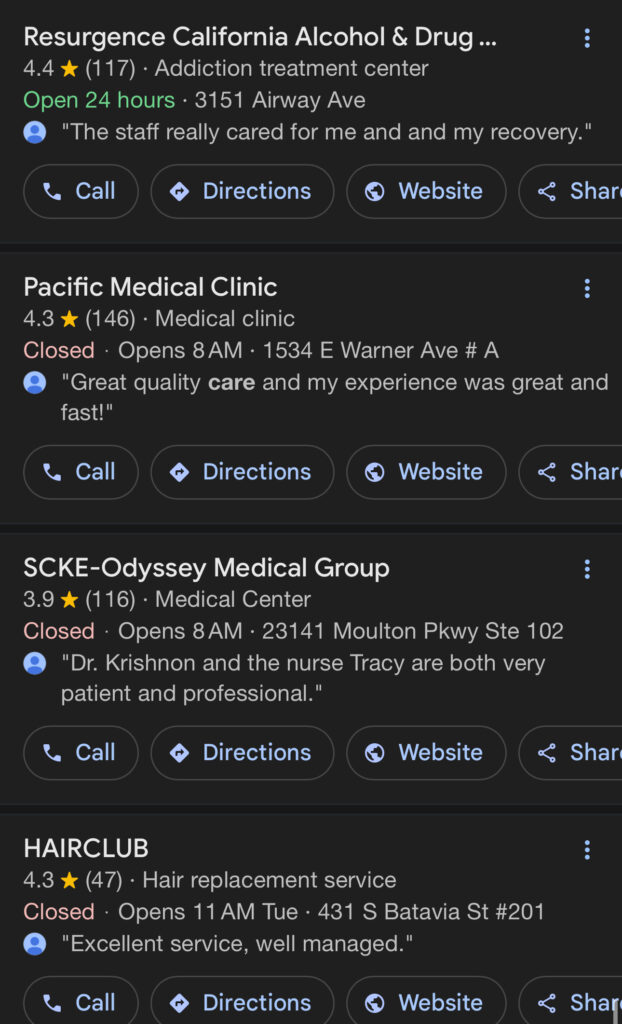
Task: Visit Pacific Medical Clinic's website
Action: pos(426,472)
